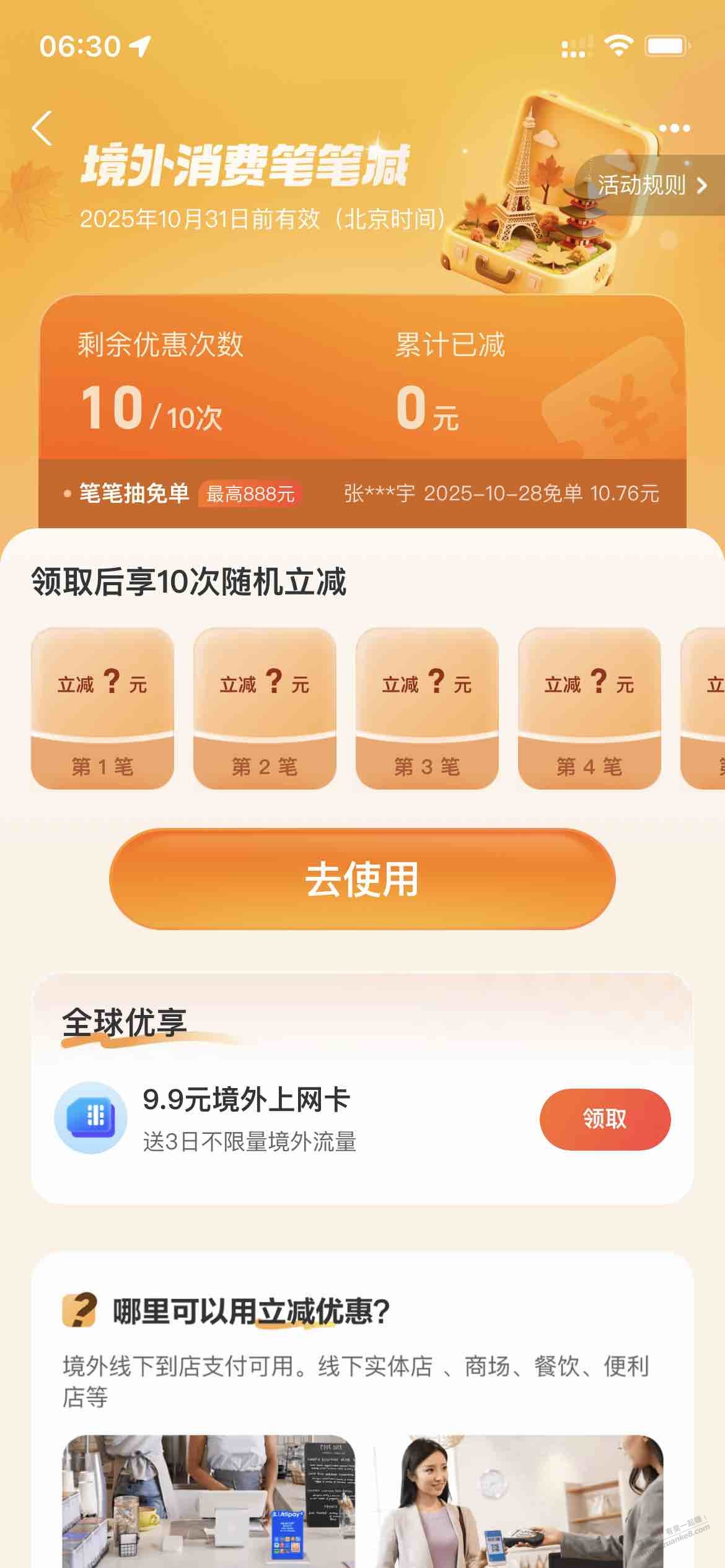Screen dimensions: 725x1568
Task: Tap the 去使用 button
Action: click(362, 879)
